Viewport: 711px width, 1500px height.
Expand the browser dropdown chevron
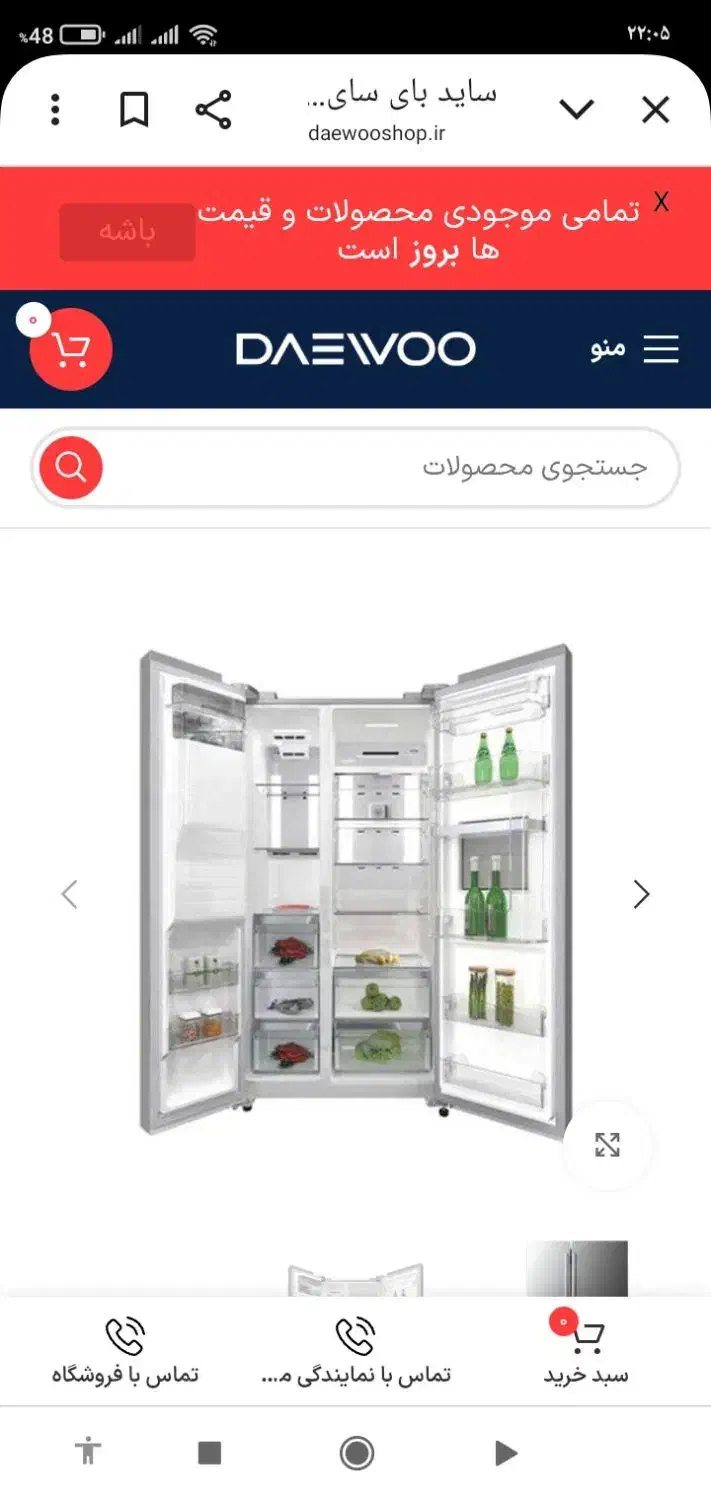pyautogui.click(x=576, y=109)
